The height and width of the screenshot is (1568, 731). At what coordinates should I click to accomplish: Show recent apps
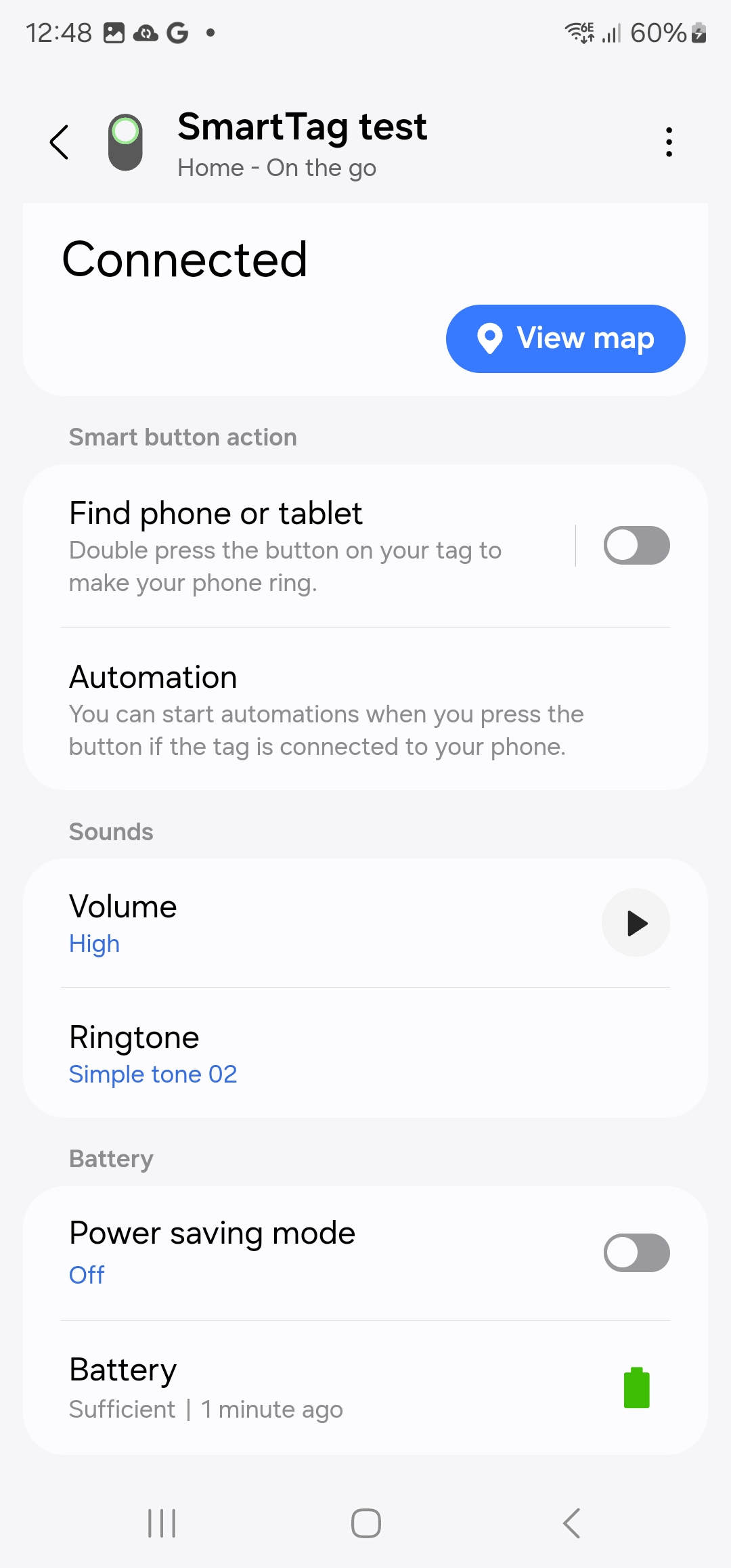162,1523
